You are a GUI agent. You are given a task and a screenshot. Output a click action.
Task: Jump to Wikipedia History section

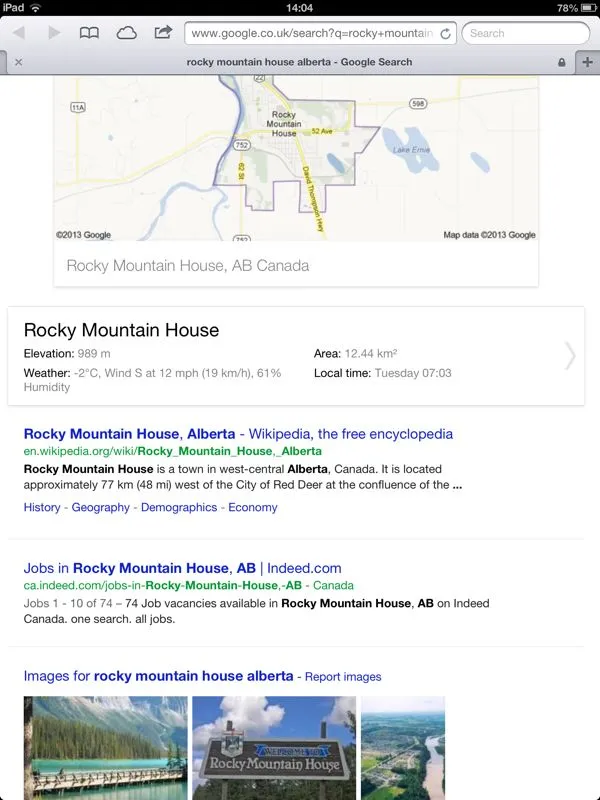click(x=42, y=507)
